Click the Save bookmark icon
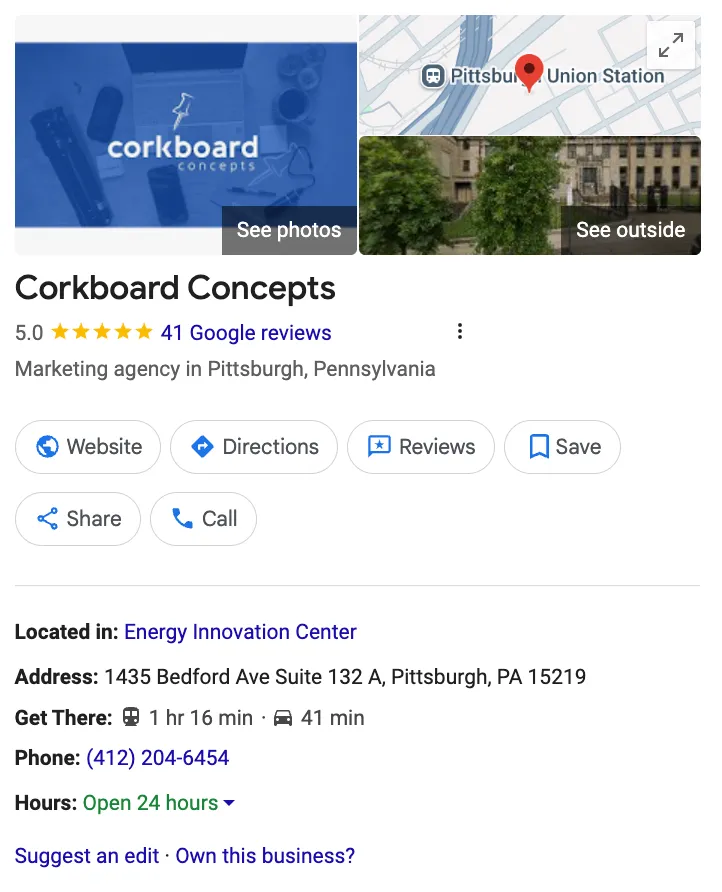 [539, 447]
